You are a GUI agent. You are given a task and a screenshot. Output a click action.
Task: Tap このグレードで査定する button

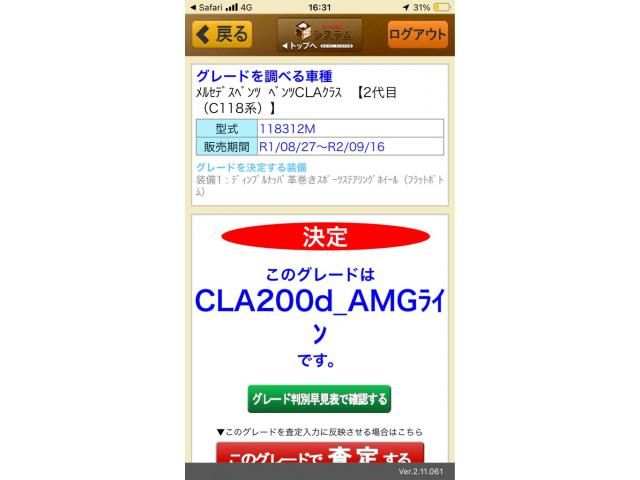tap(320, 457)
